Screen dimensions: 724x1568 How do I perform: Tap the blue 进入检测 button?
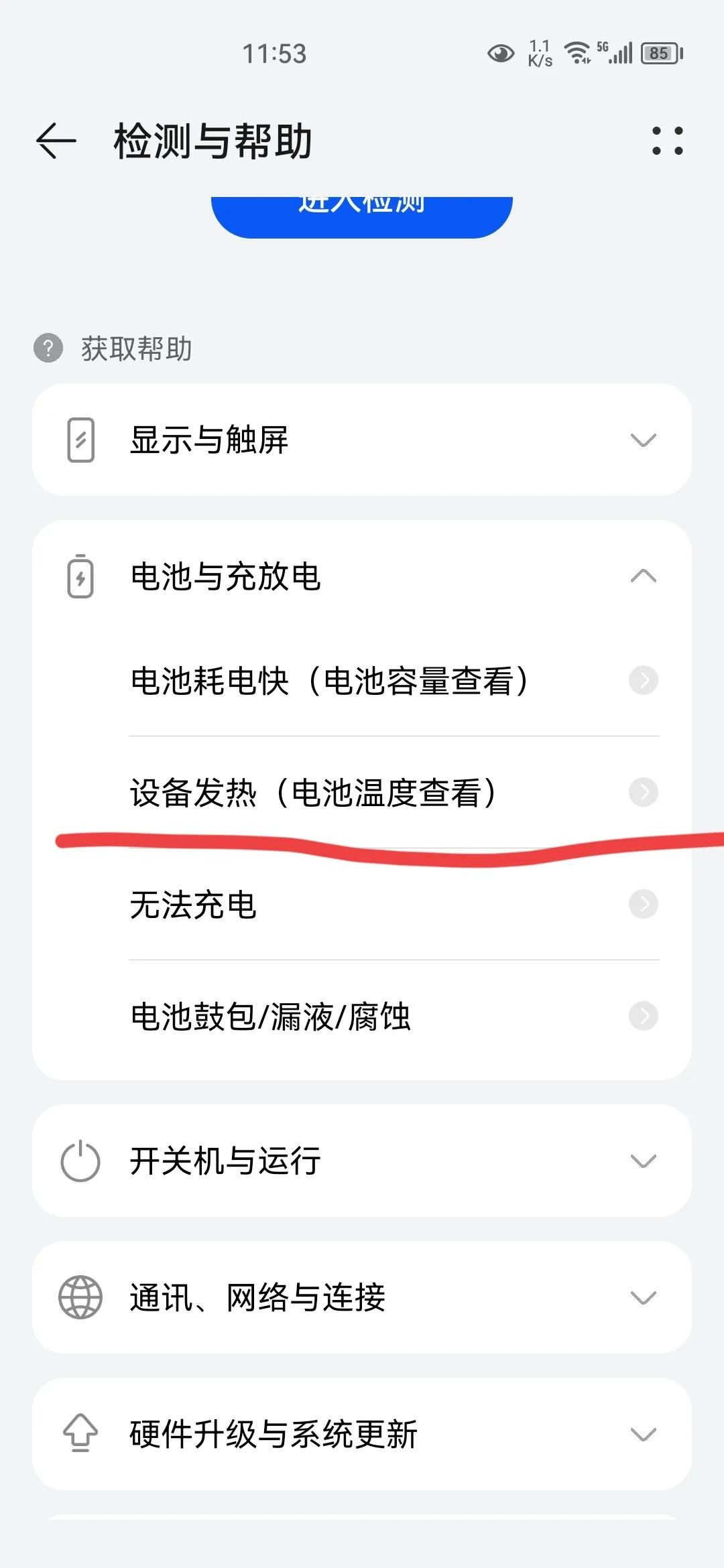coord(361,214)
